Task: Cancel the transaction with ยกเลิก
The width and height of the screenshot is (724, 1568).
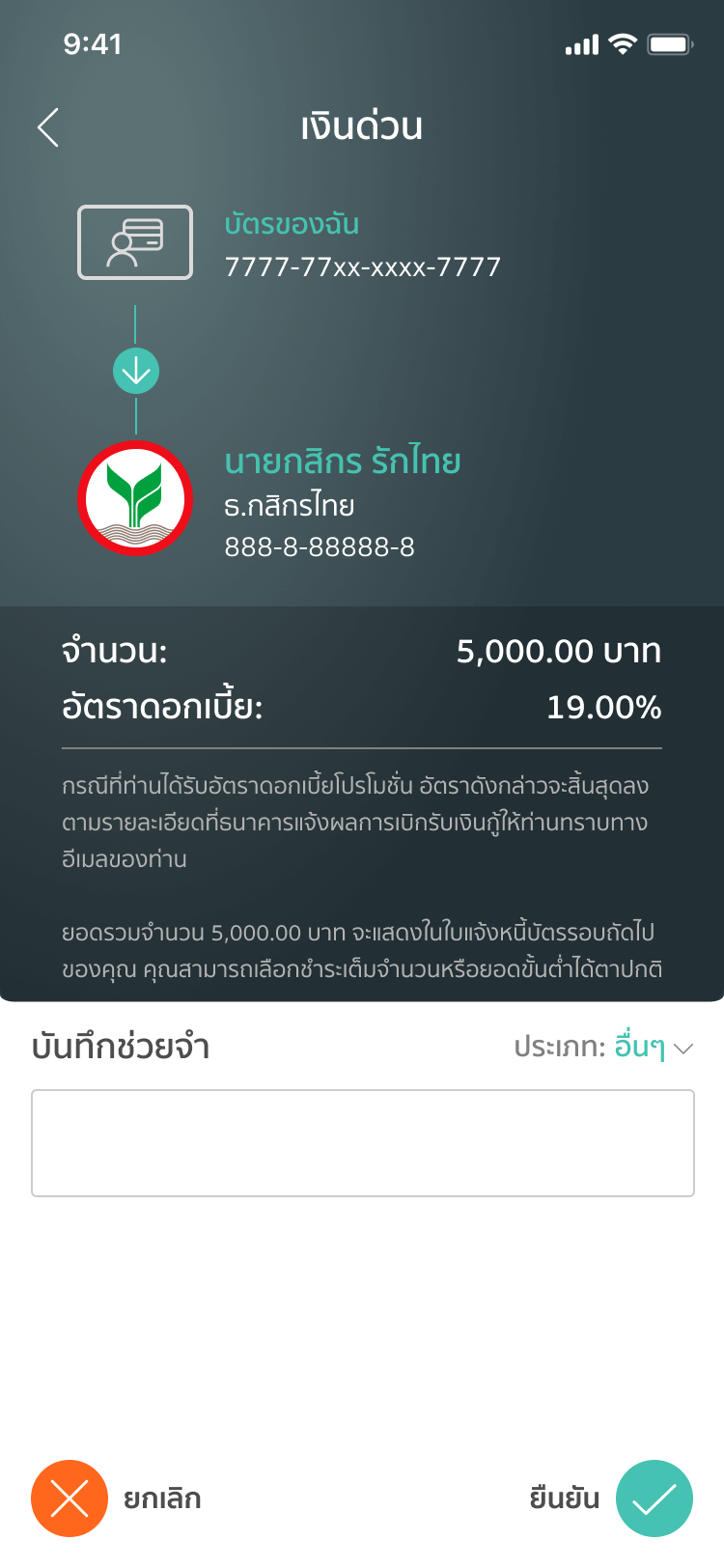Action: point(70,1498)
